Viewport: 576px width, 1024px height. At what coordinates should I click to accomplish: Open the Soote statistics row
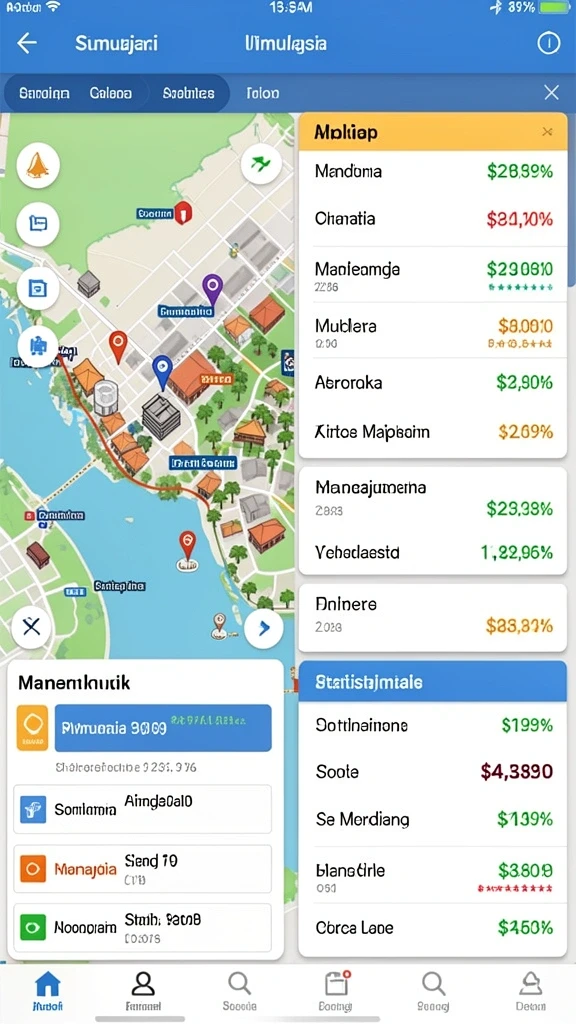pyautogui.click(x=433, y=772)
